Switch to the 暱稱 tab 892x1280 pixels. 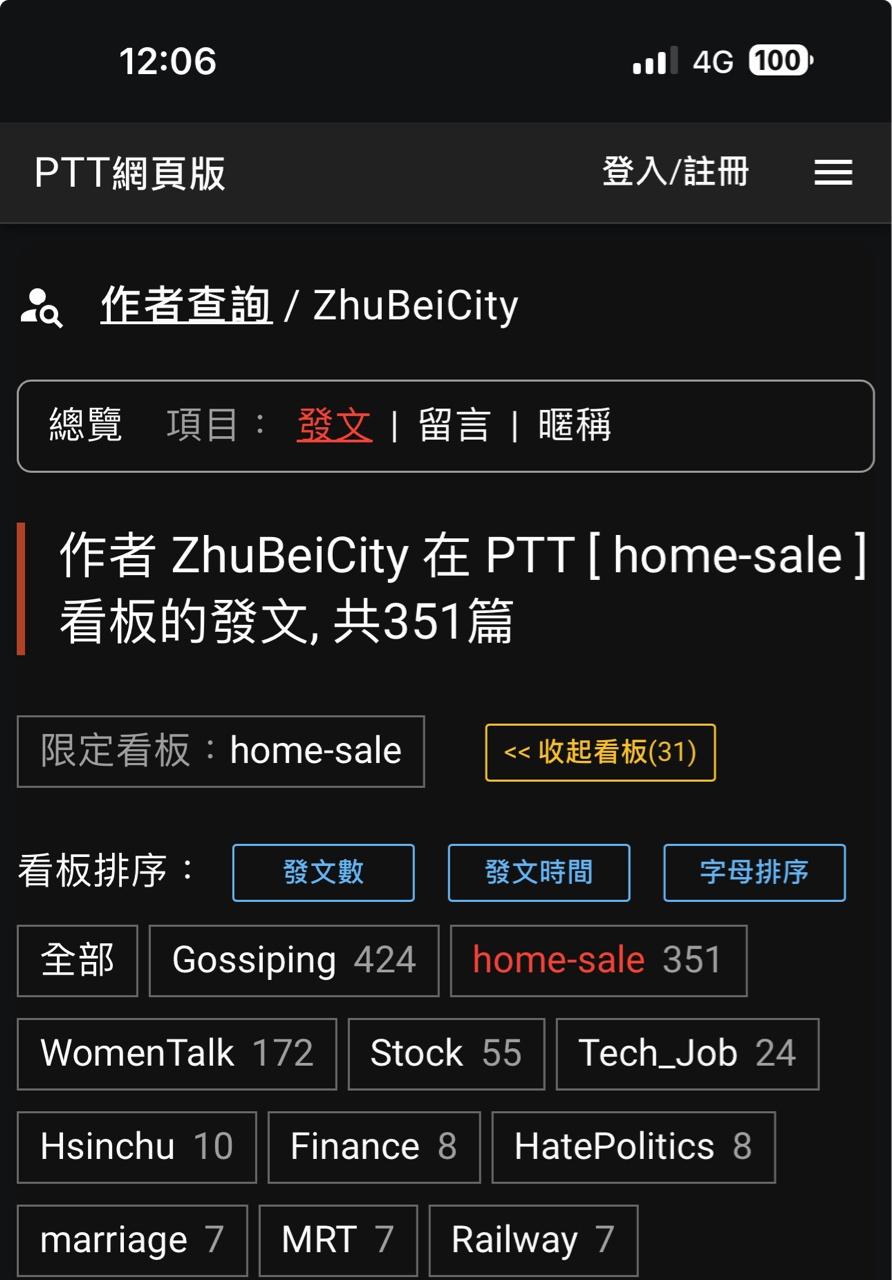pos(574,426)
